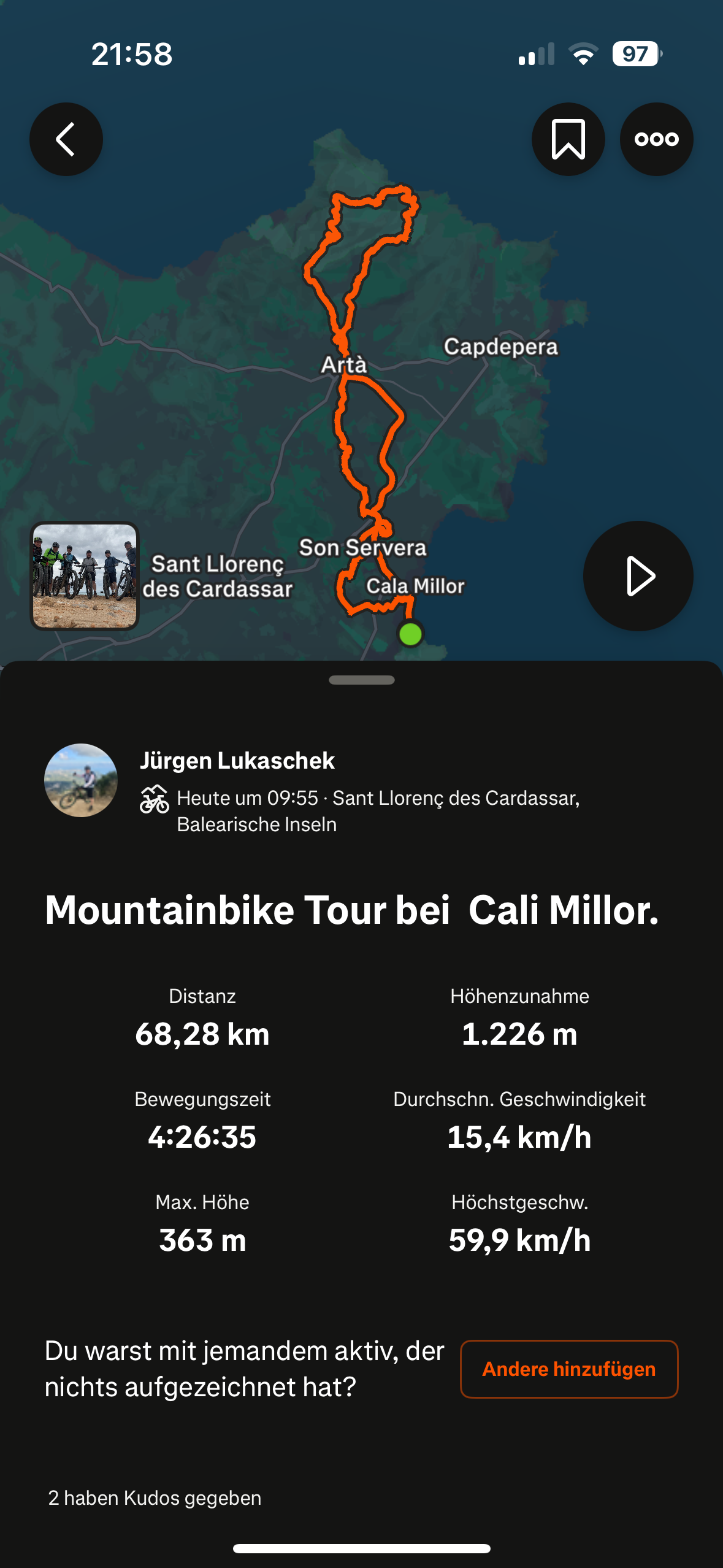Play the route flyover animation
The width and height of the screenshot is (723, 1568).
tap(638, 576)
